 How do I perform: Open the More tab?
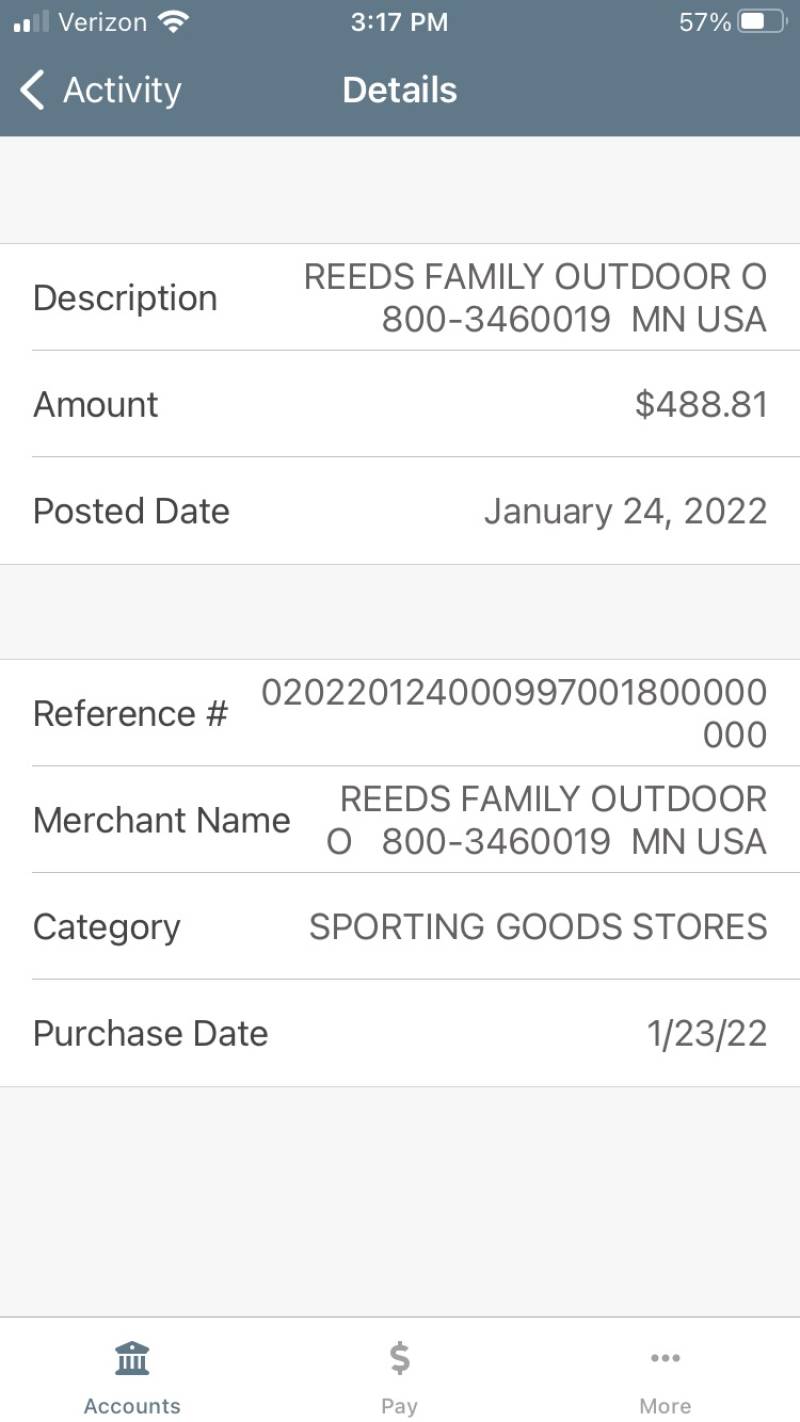point(665,1378)
